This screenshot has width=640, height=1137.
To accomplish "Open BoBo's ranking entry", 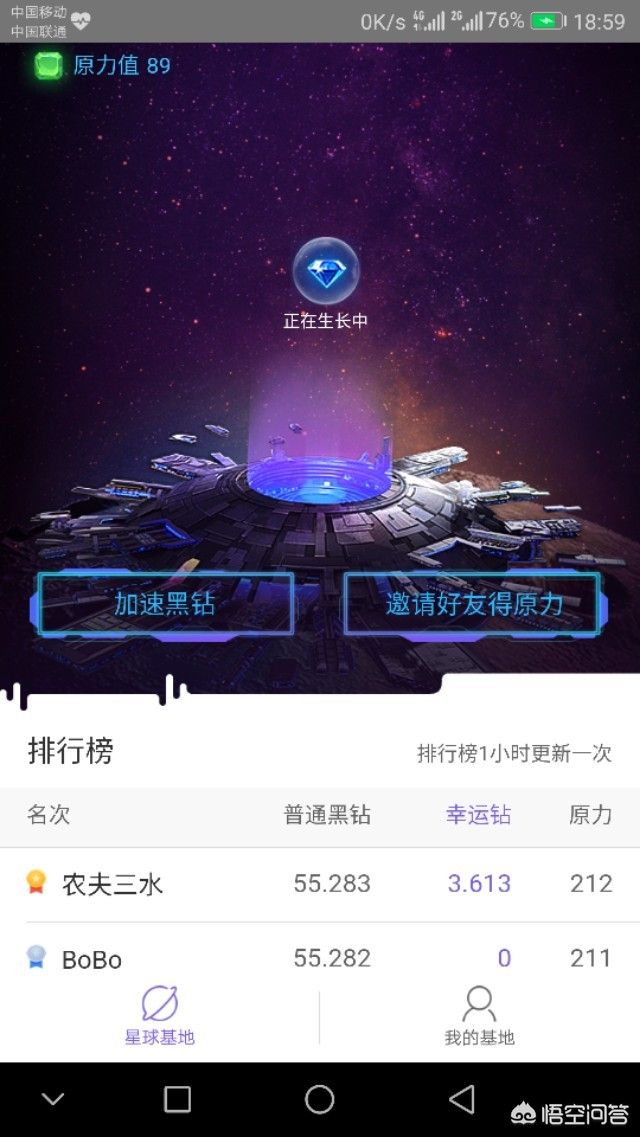I will (x=92, y=959).
